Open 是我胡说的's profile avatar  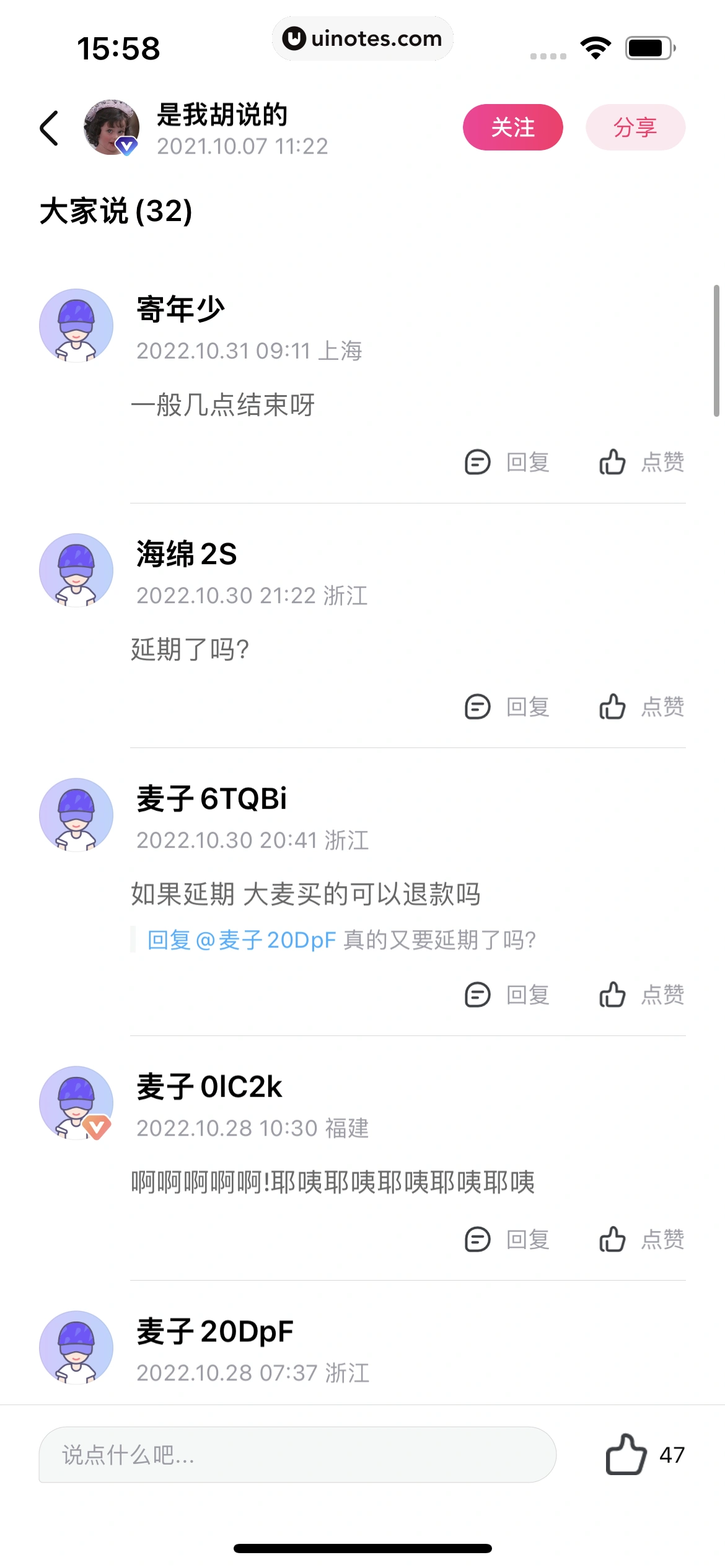click(112, 127)
